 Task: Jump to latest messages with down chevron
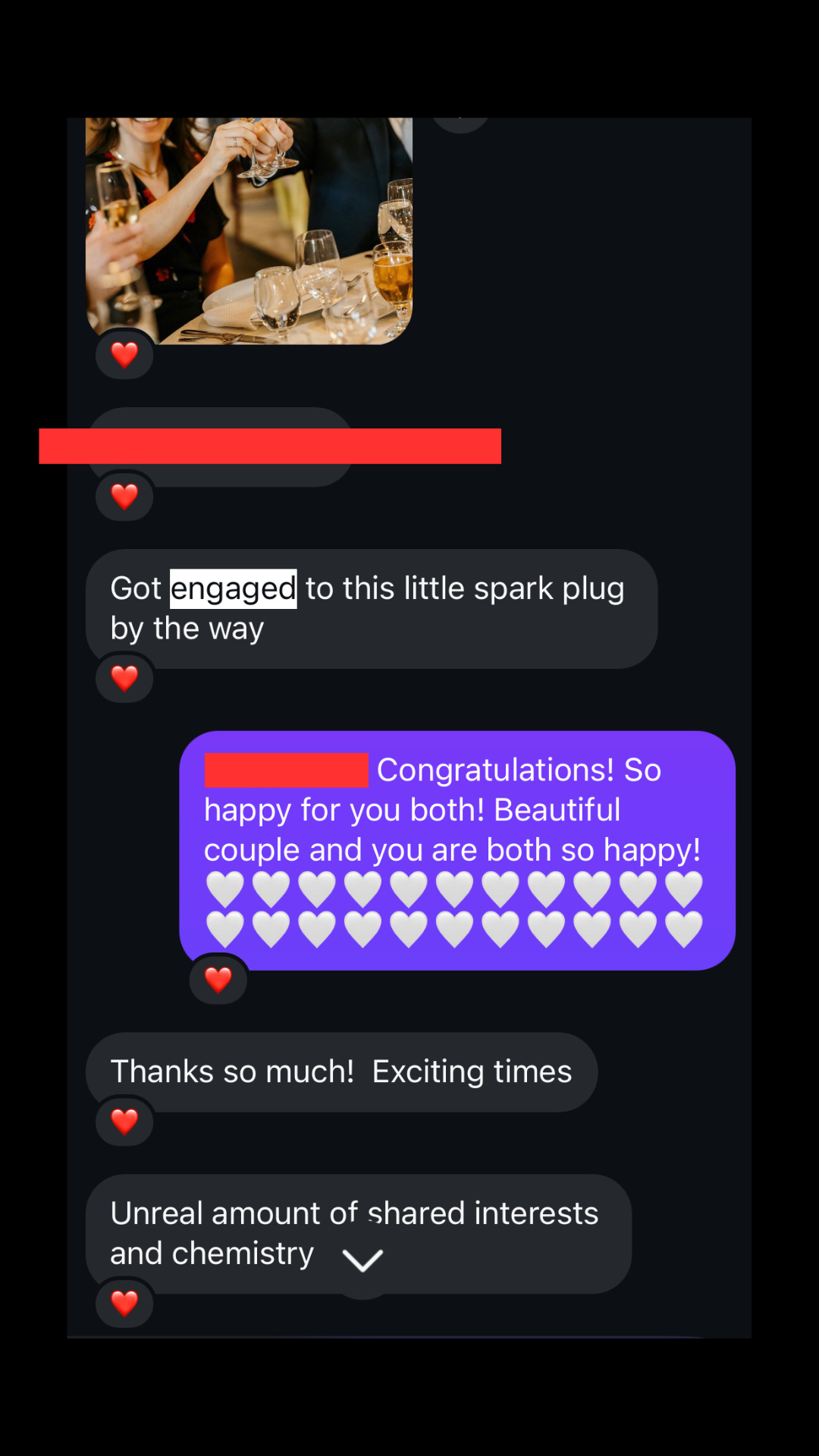point(362,1260)
